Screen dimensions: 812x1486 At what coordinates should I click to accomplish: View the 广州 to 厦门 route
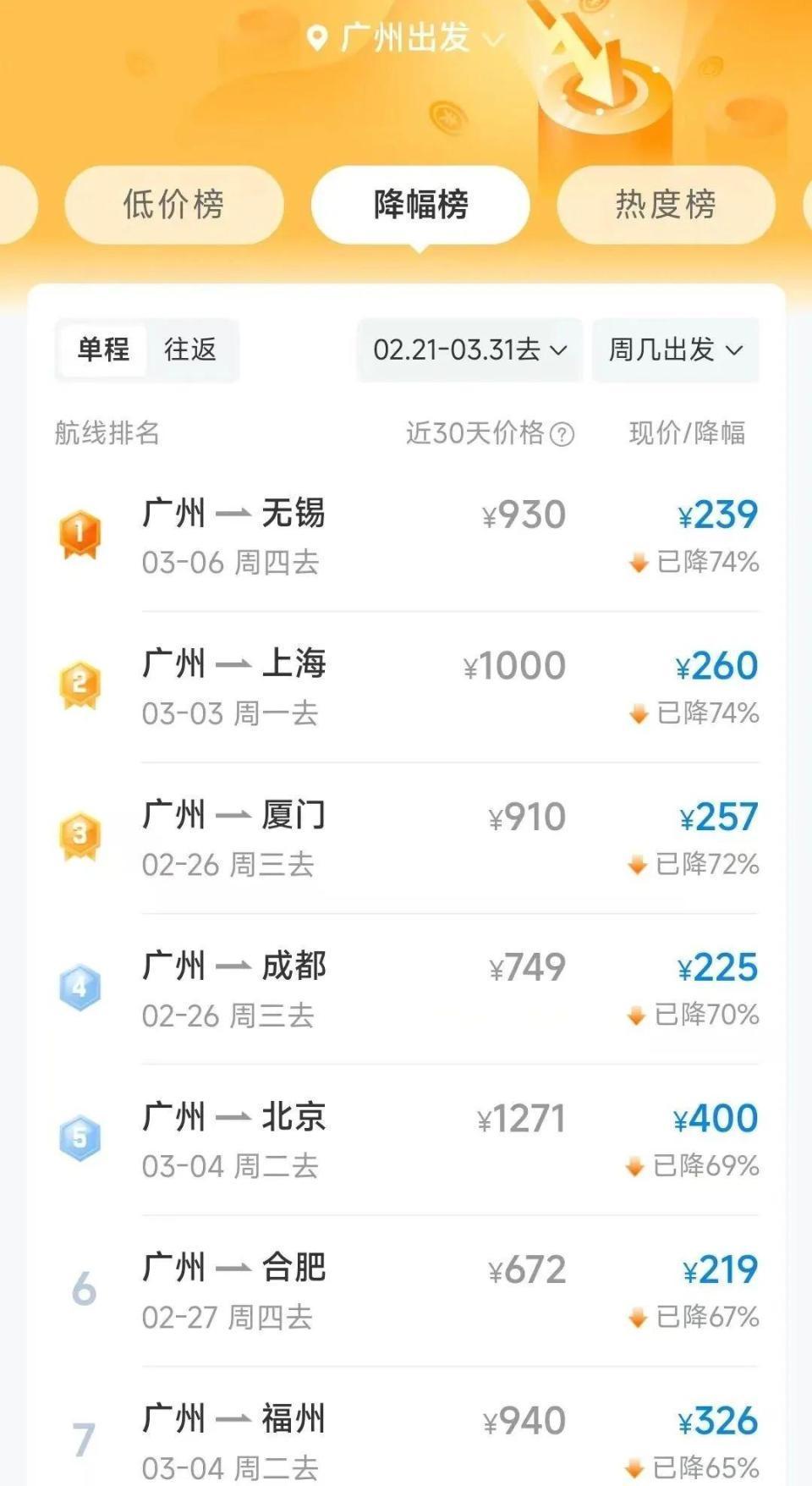click(x=406, y=838)
